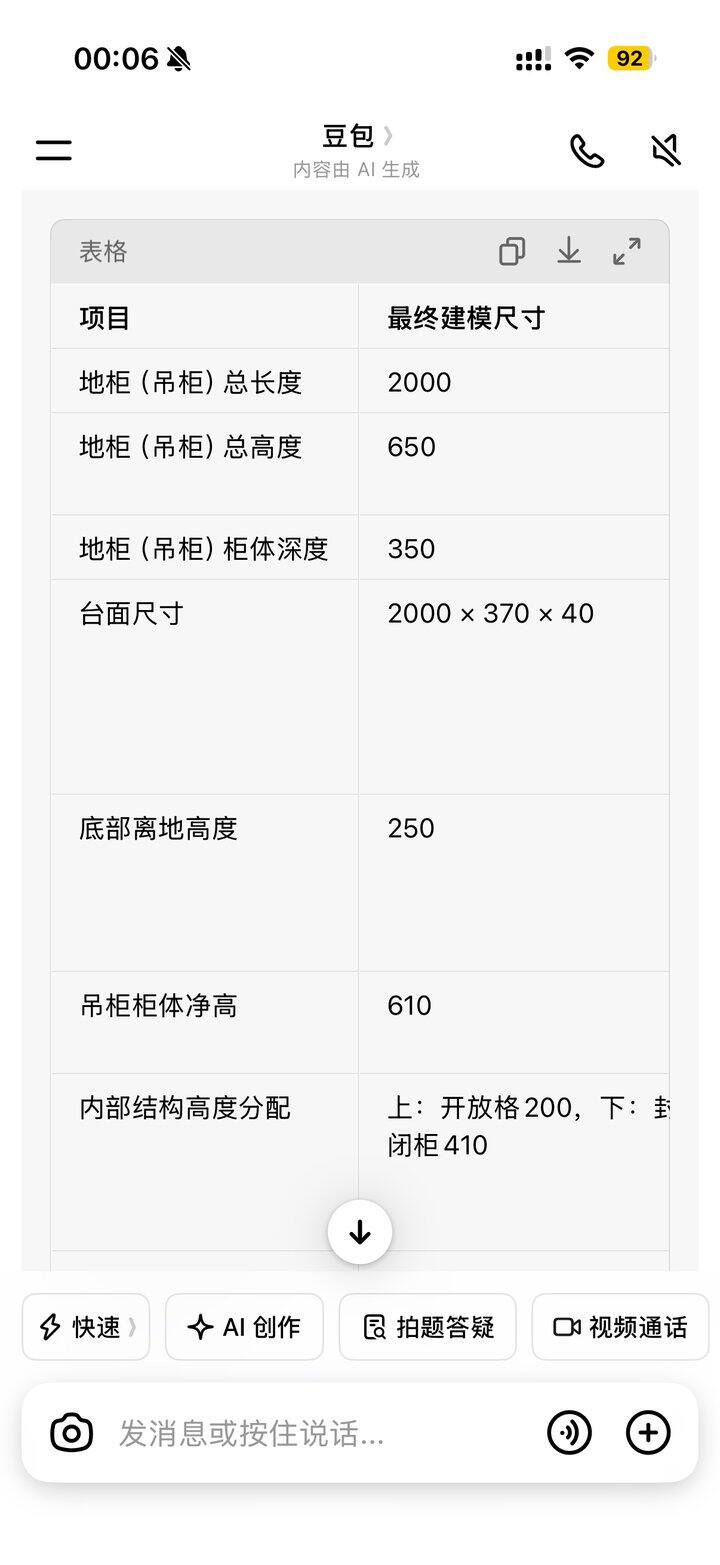Expand the table to fullscreen
This screenshot has height=1565, width=720.
pos(627,251)
